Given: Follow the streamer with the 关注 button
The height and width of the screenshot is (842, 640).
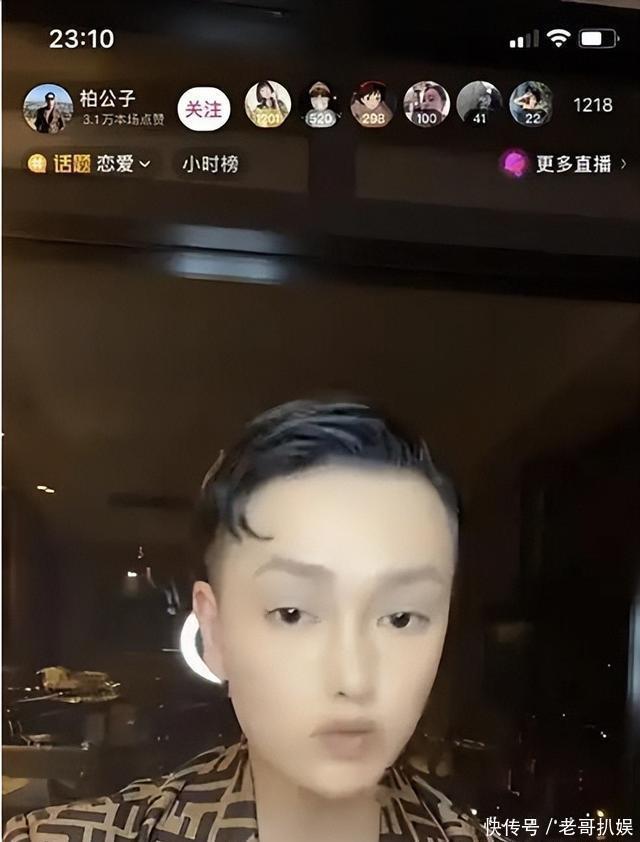Looking at the screenshot, I should (x=204, y=108).
